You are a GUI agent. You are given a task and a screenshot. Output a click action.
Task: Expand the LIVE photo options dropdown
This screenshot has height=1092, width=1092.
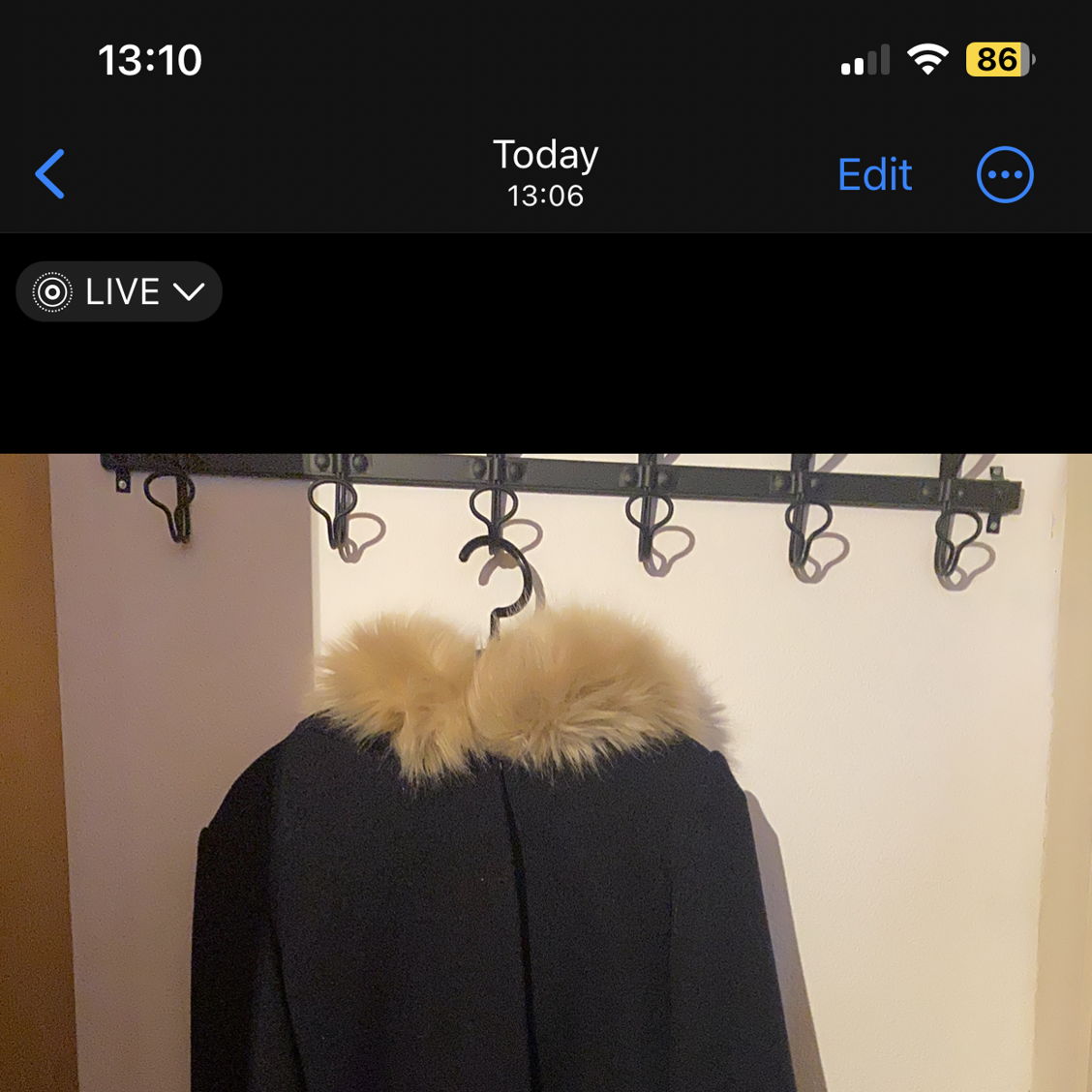pyautogui.click(x=119, y=291)
